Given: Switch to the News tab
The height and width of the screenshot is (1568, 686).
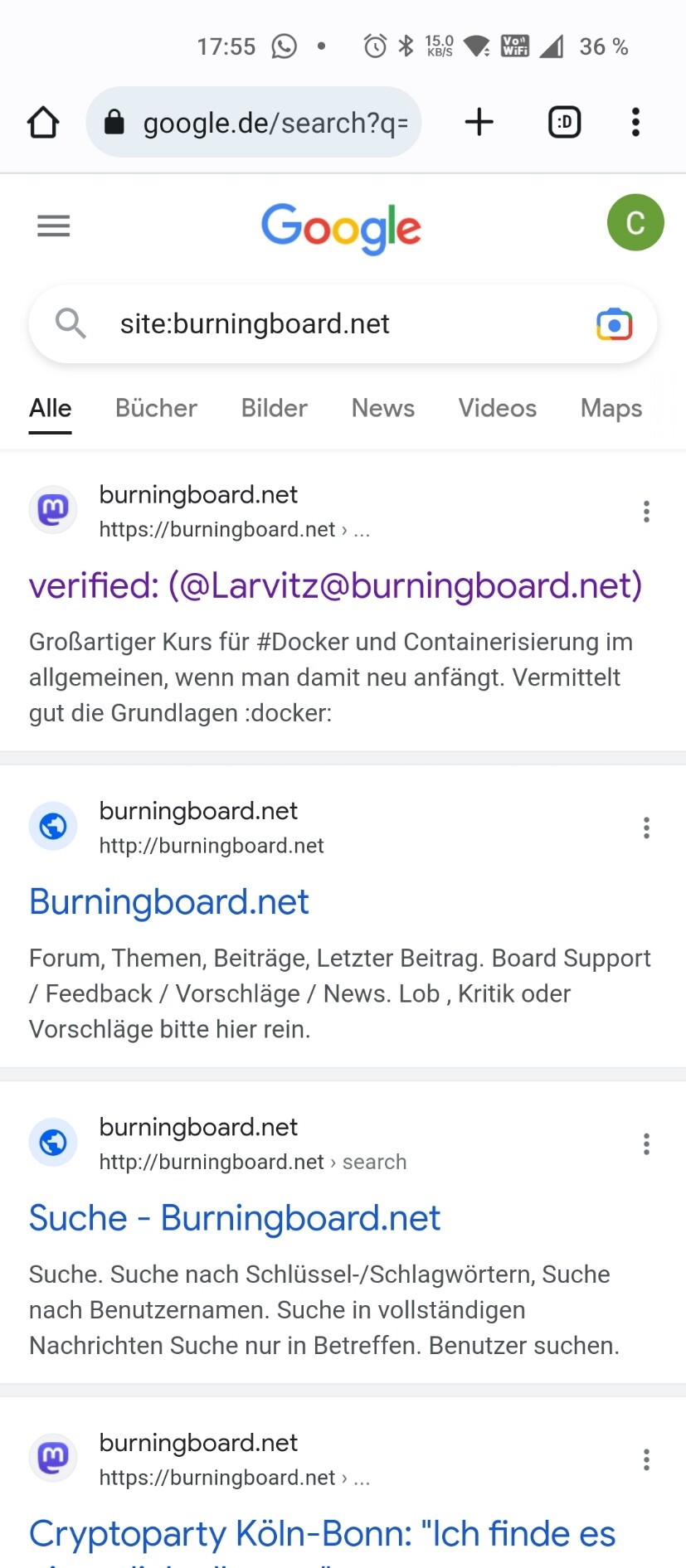Looking at the screenshot, I should (382, 408).
